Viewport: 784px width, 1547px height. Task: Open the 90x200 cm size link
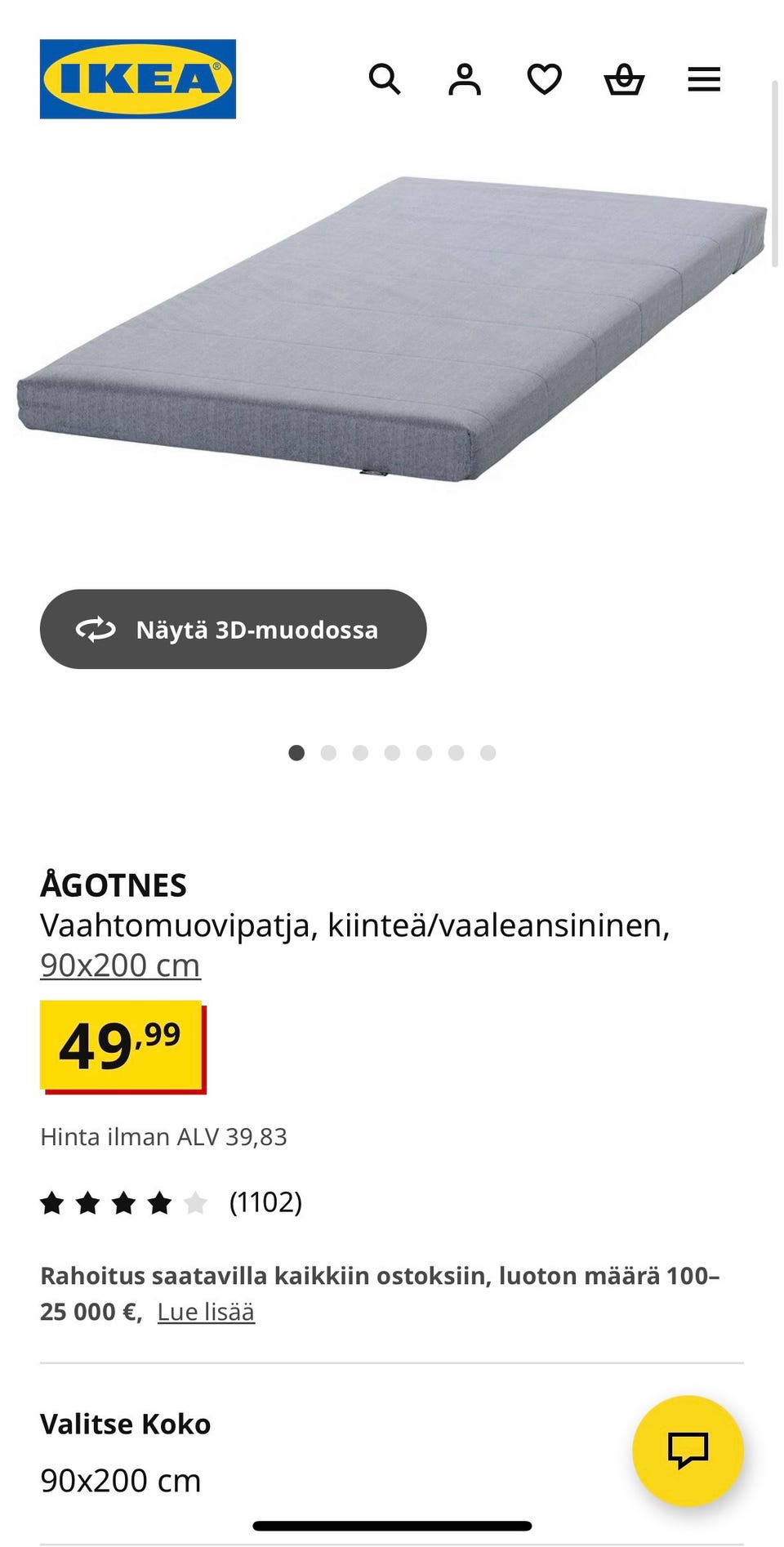click(x=120, y=964)
